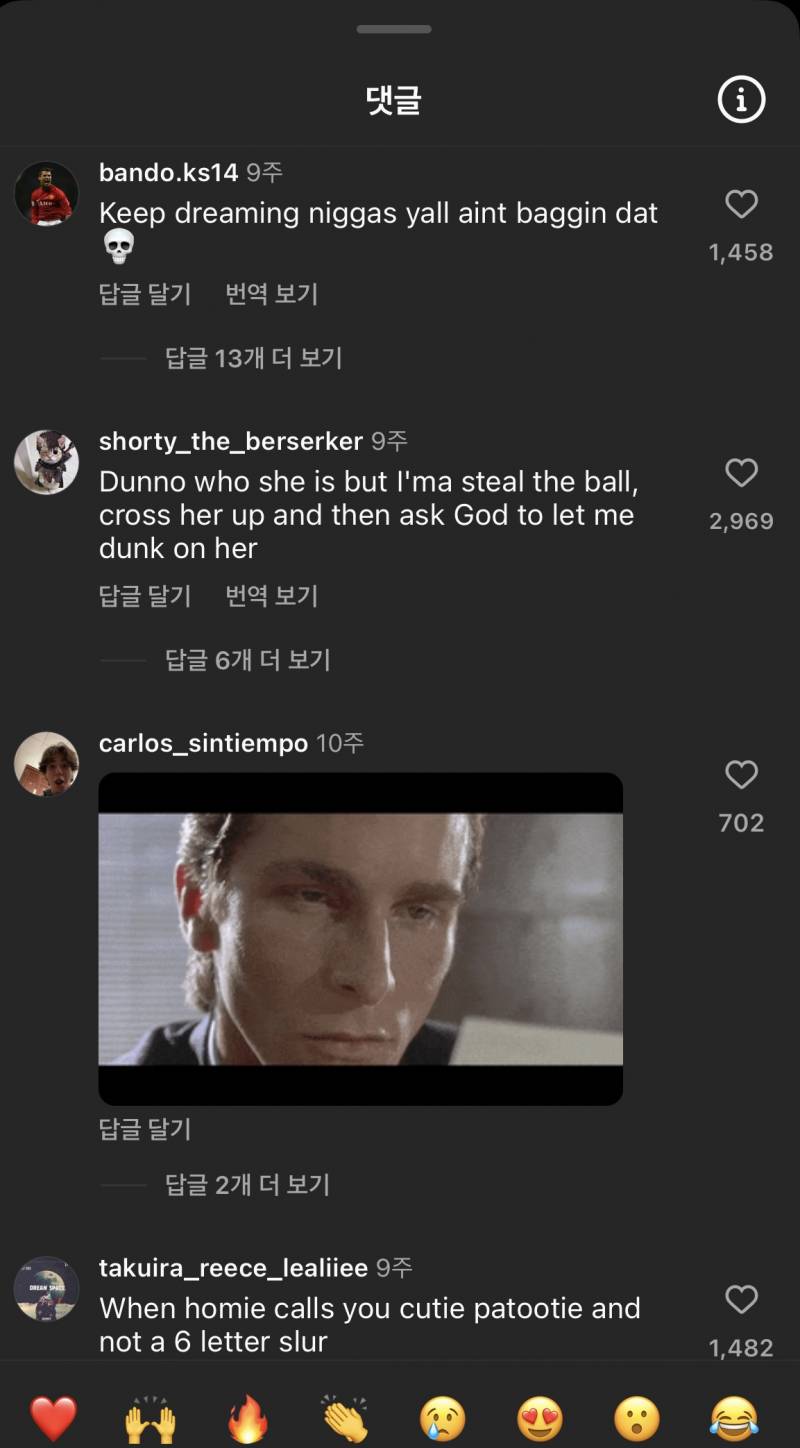Expand 2 more replies under carlos_sintiempo
The image size is (800, 1448).
247,1185
